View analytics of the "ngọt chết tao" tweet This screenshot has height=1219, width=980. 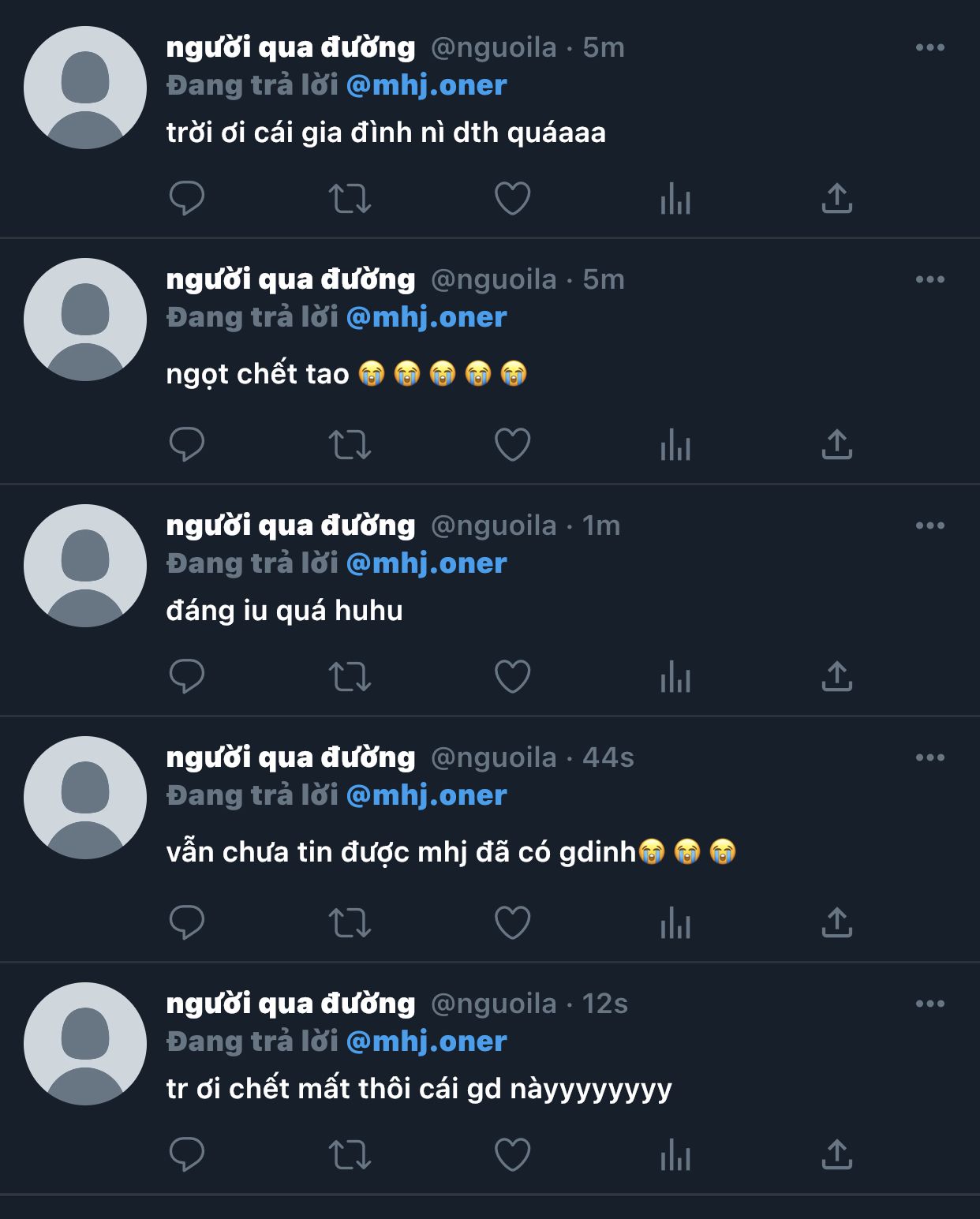(x=675, y=444)
